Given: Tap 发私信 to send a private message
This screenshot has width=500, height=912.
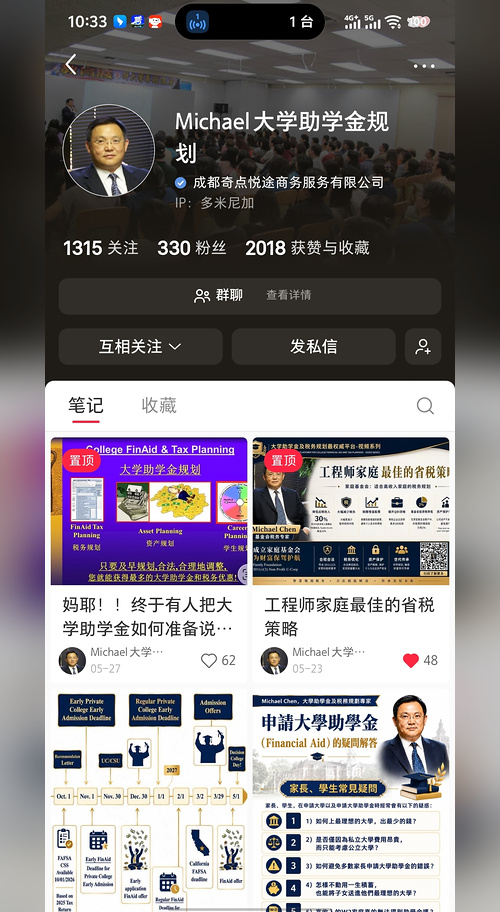Looking at the screenshot, I should pos(314,347).
